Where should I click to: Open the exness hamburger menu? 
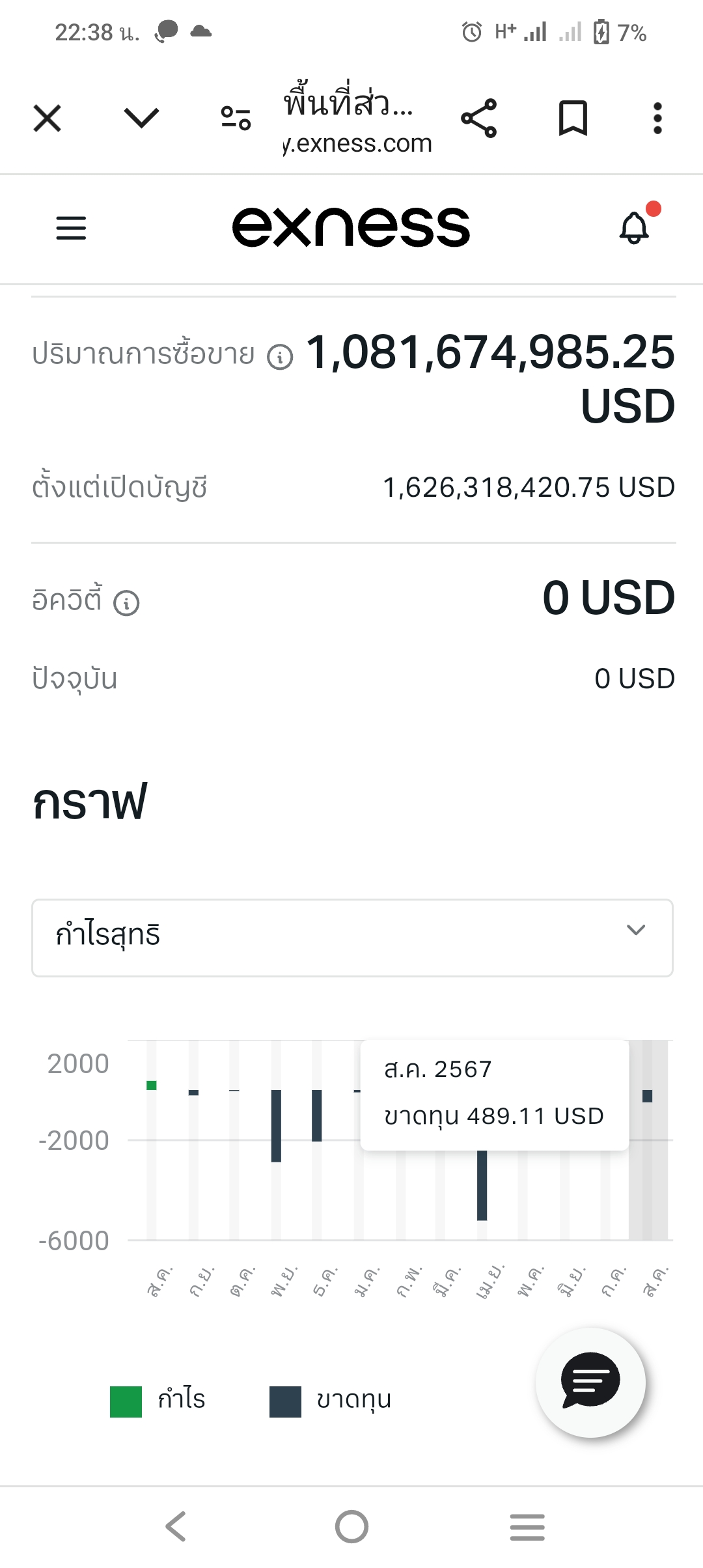point(71,228)
